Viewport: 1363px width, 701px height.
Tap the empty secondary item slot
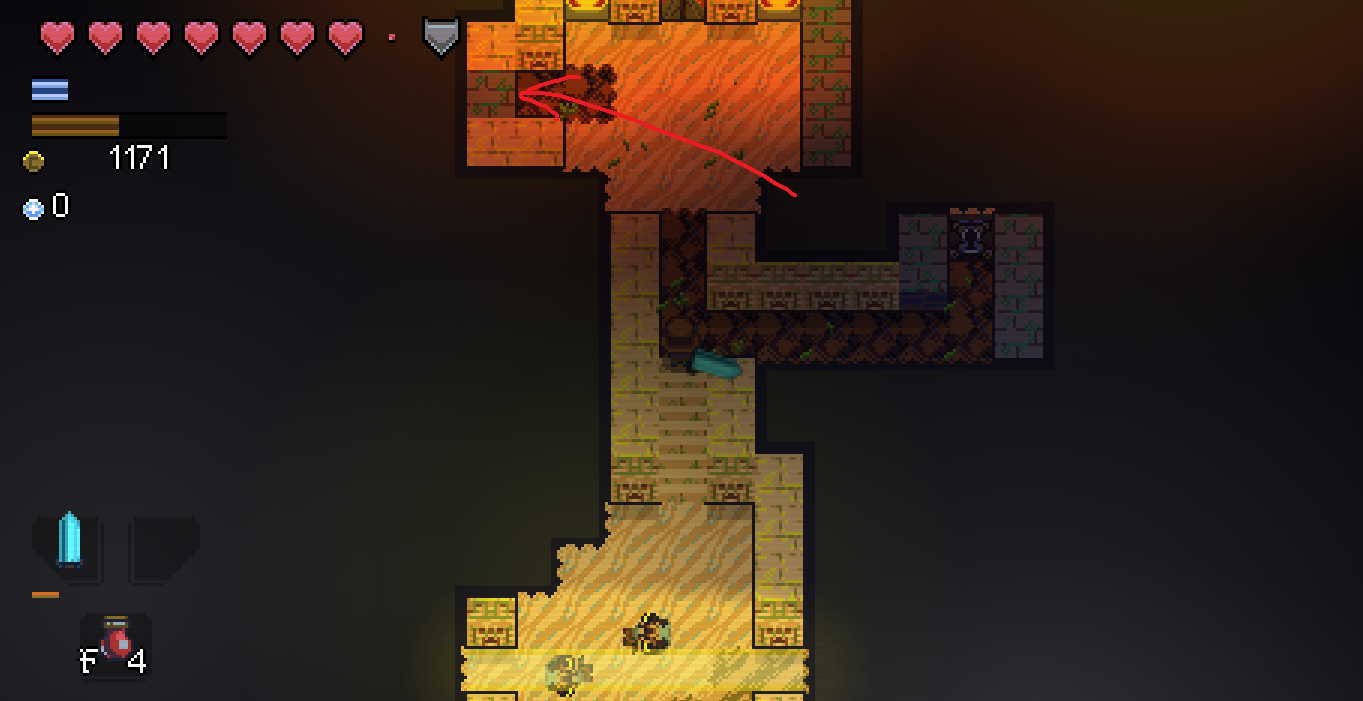pos(164,547)
